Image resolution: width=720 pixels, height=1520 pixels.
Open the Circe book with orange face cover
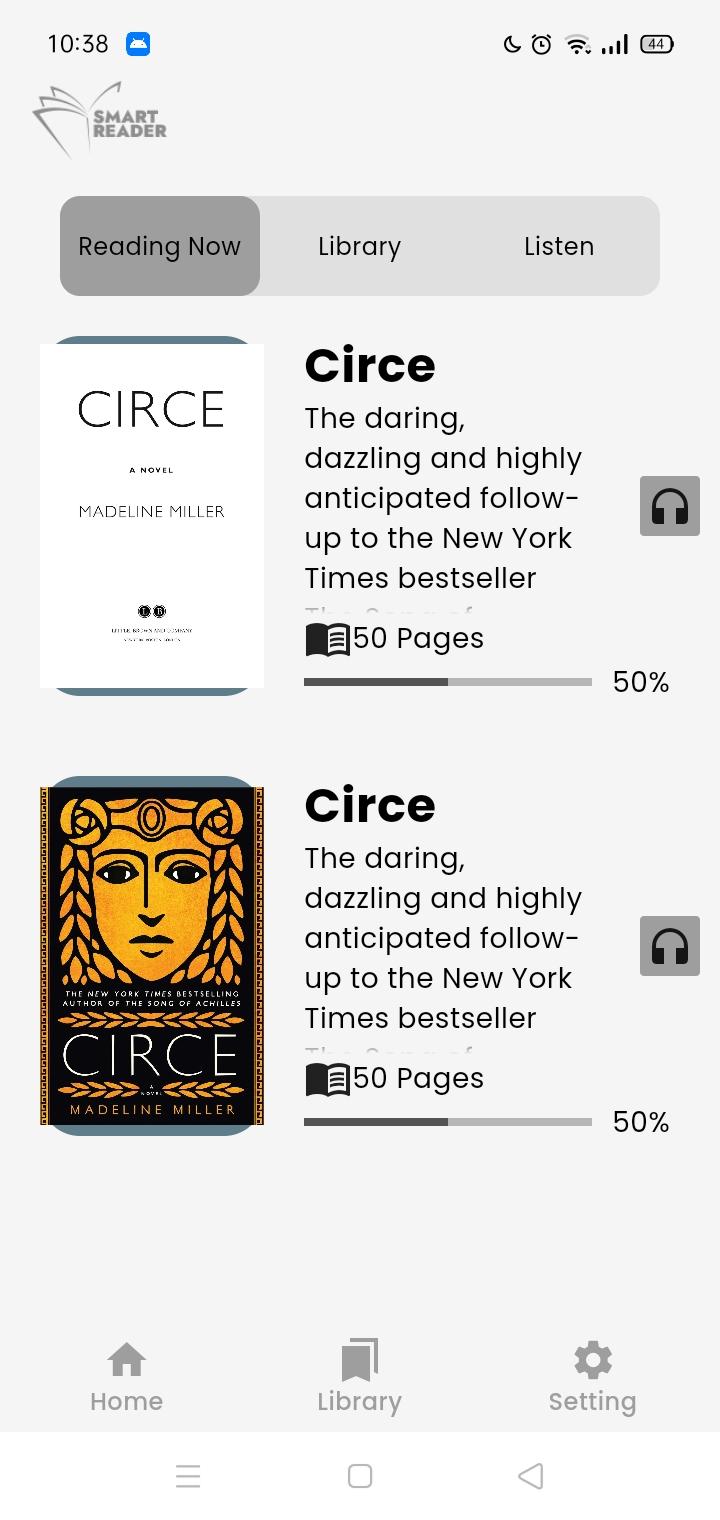152,956
